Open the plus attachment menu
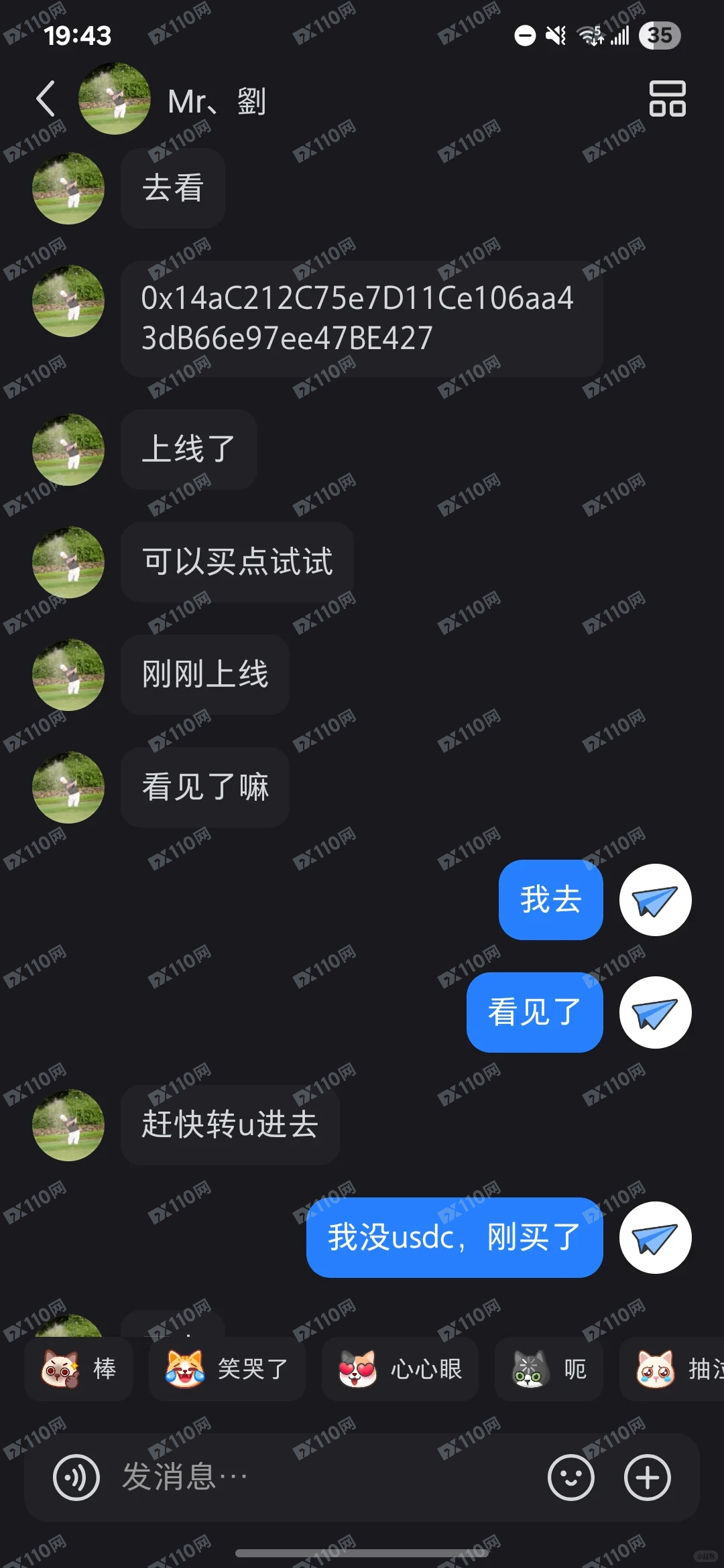 [647, 1477]
